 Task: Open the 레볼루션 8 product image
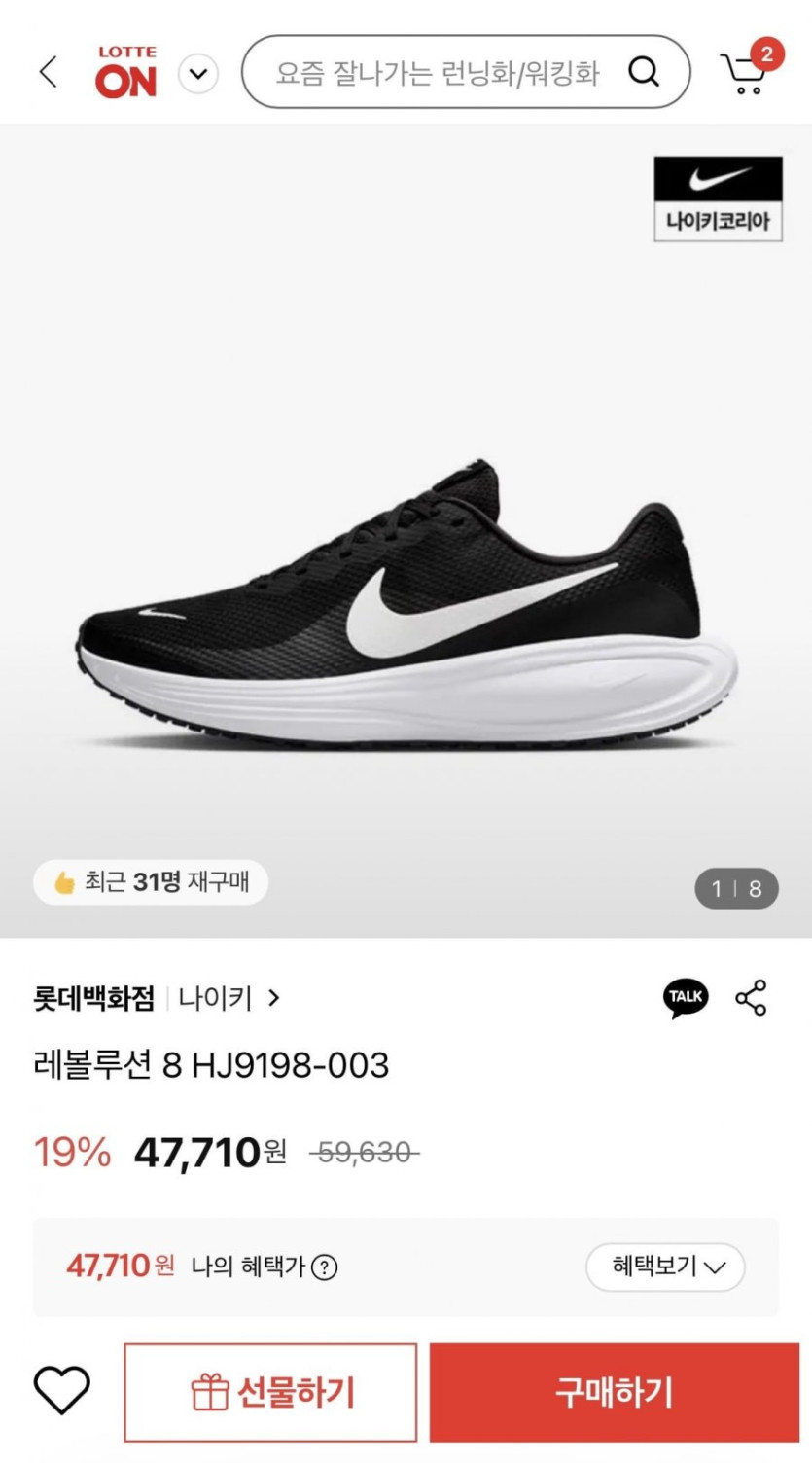click(406, 584)
